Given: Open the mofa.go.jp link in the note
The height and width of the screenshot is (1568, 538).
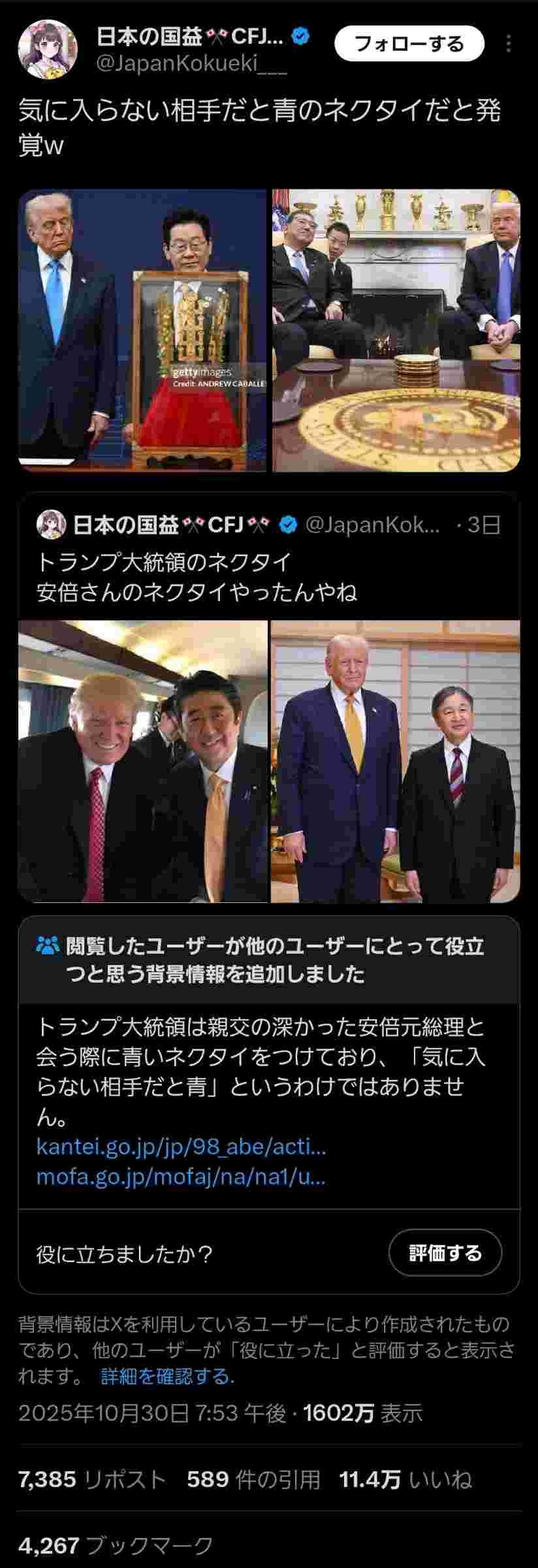Looking at the screenshot, I should (x=181, y=1177).
